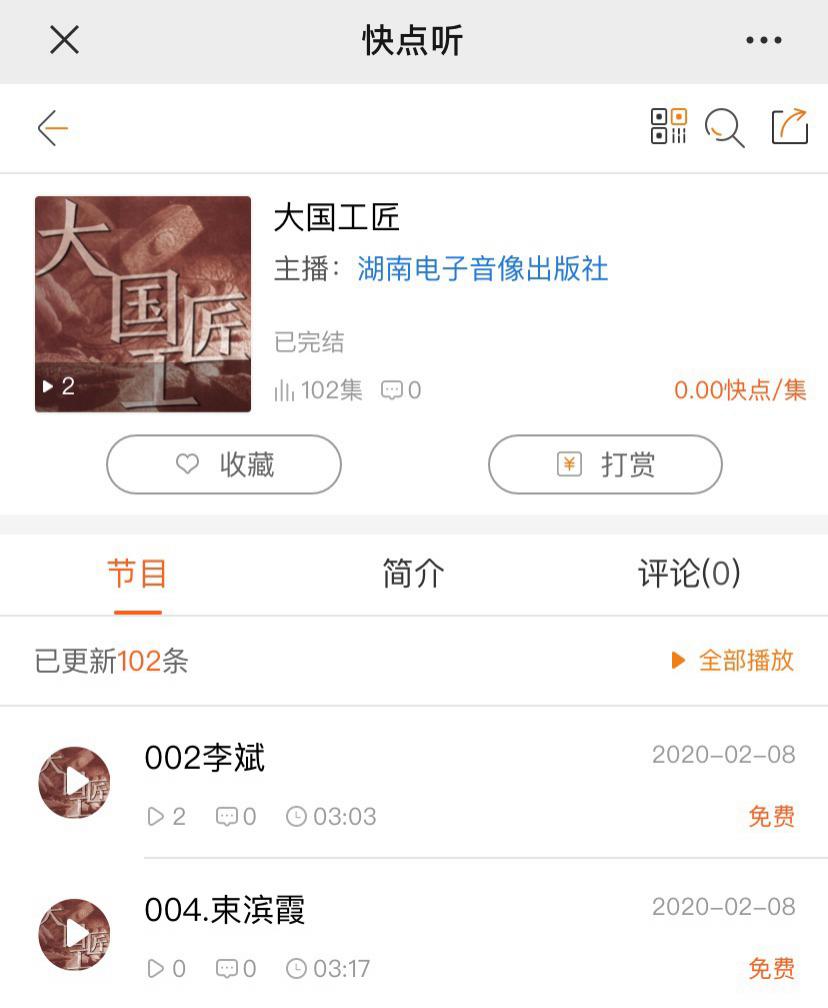828x1008 pixels.
Task: Open the QR code scanner icon
Action: [668, 127]
